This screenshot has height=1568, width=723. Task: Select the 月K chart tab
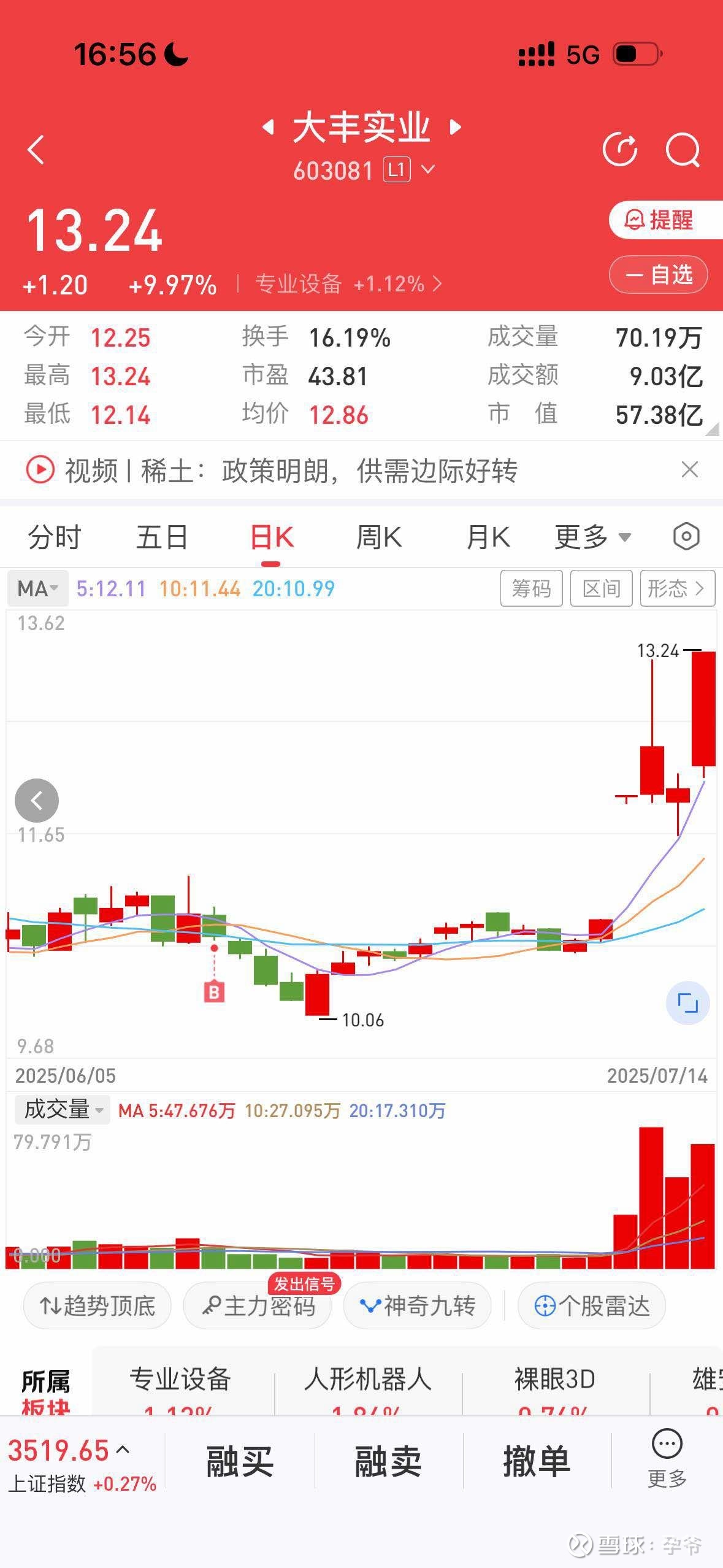click(x=488, y=537)
